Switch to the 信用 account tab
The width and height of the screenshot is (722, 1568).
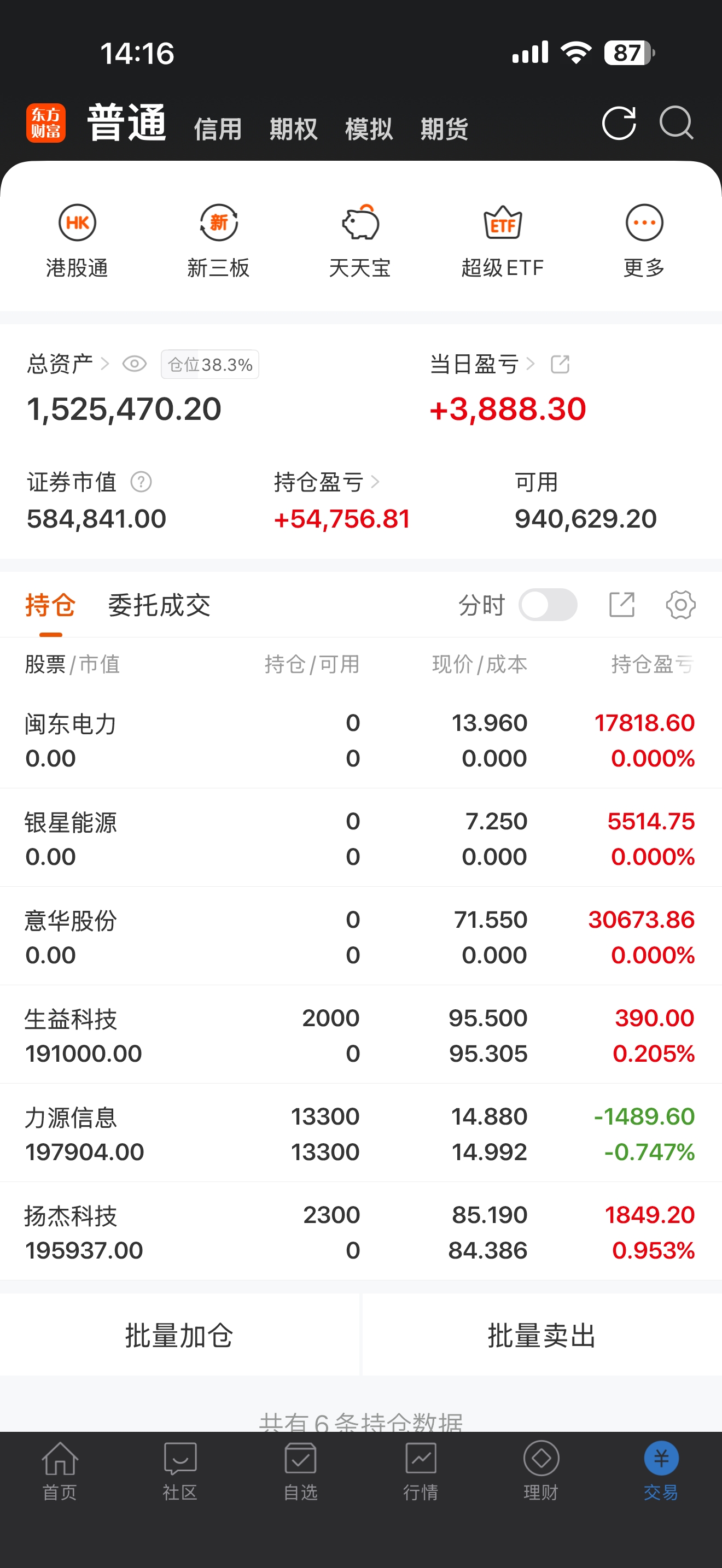[217, 129]
